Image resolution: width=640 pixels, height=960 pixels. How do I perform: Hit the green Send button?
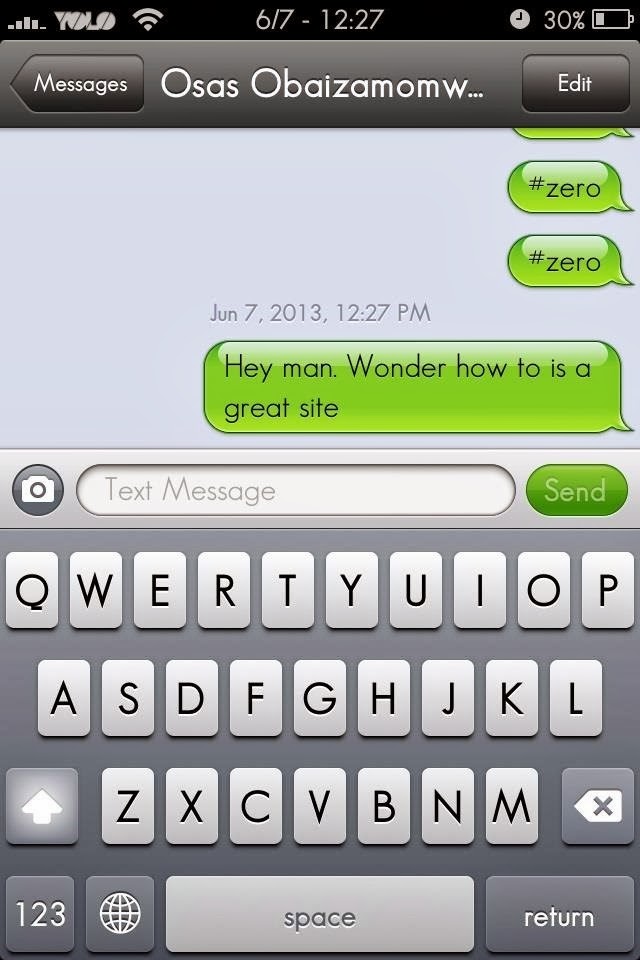(575, 490)
